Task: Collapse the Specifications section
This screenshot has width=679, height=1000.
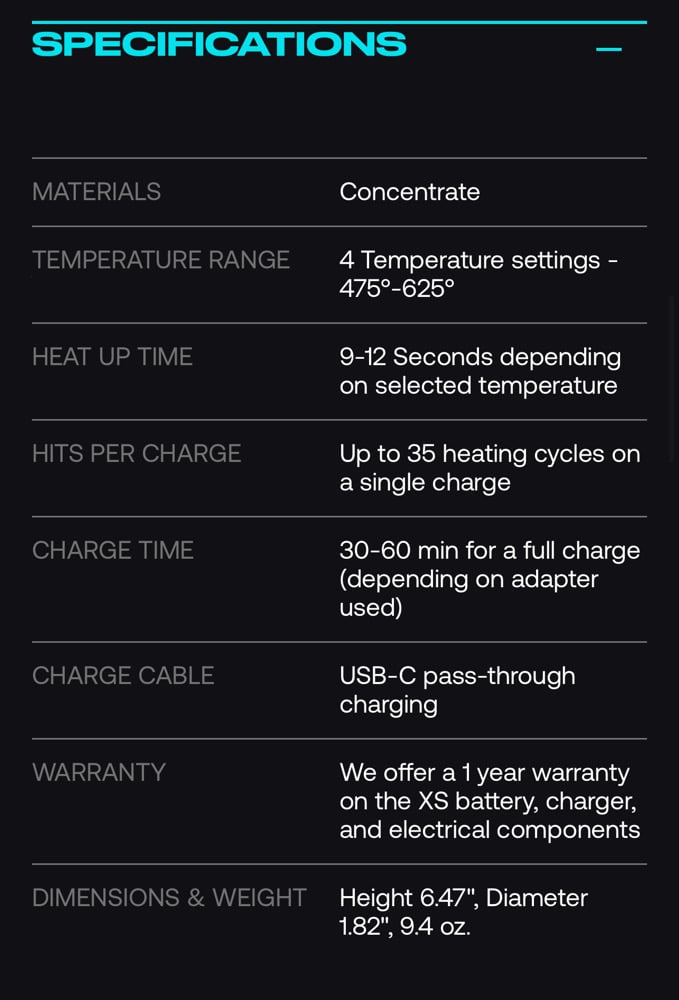Action: point(608,48)
